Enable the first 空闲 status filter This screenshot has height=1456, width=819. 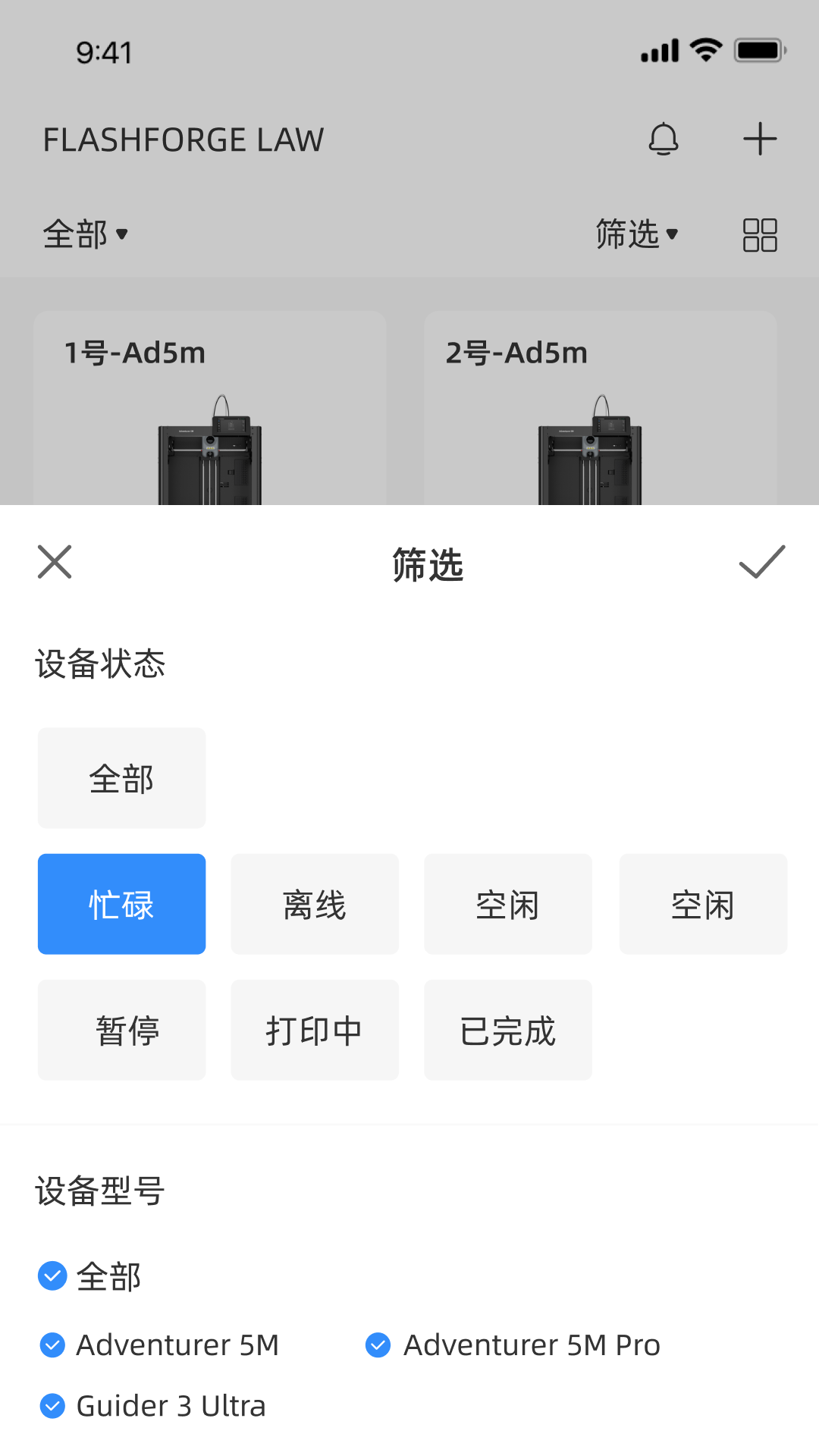pyautogui.click(x=507, y=904)
